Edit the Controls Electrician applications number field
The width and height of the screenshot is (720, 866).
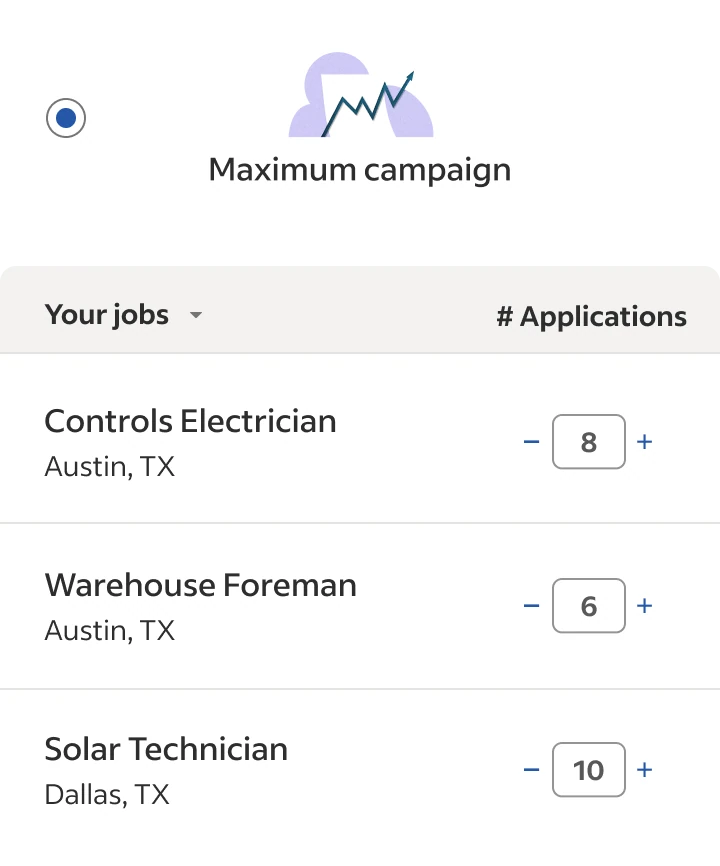(x=588, y=442)
